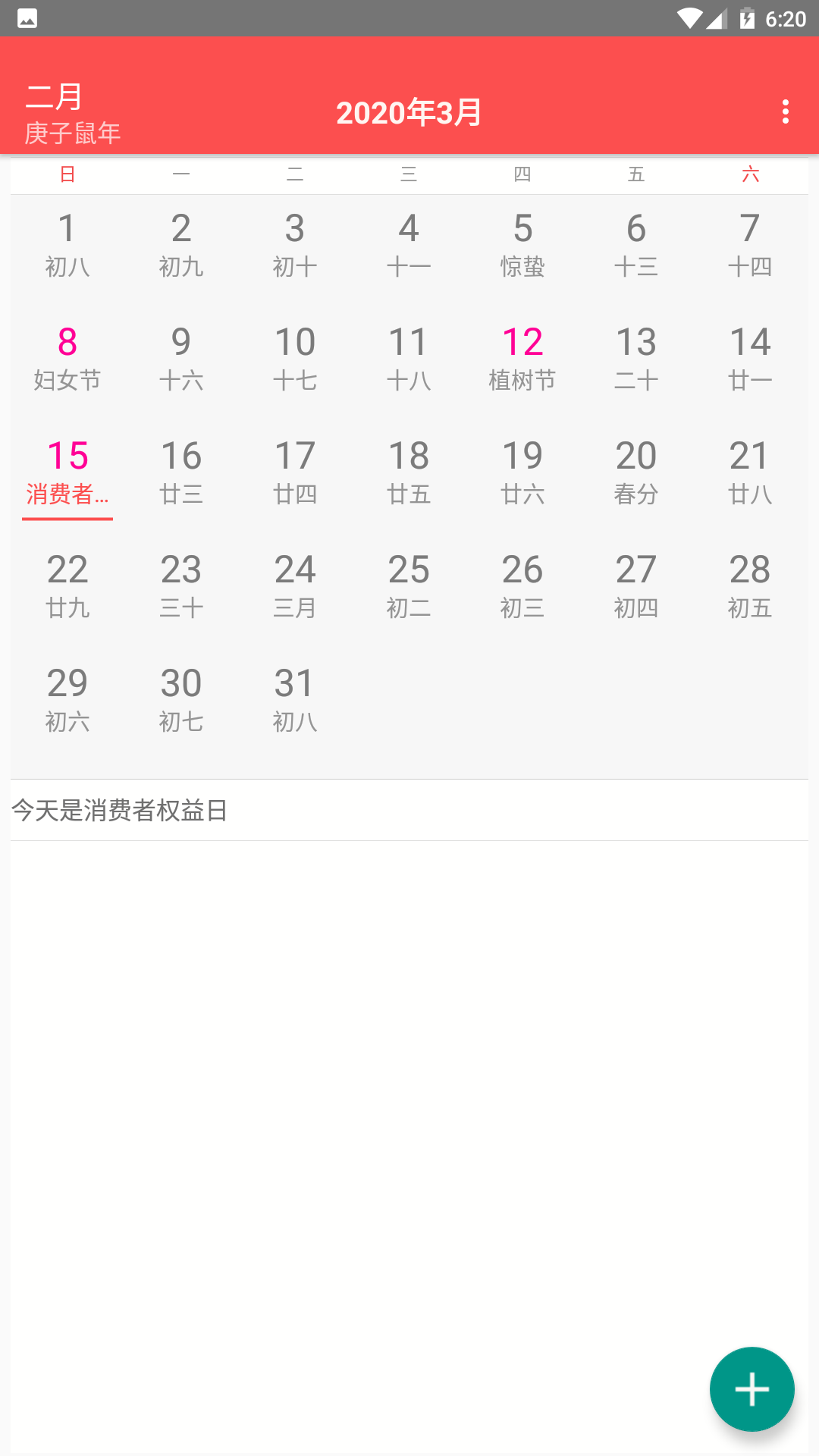Select March 8 妇女节
819x1456 pixels.
tap(67, 358)
